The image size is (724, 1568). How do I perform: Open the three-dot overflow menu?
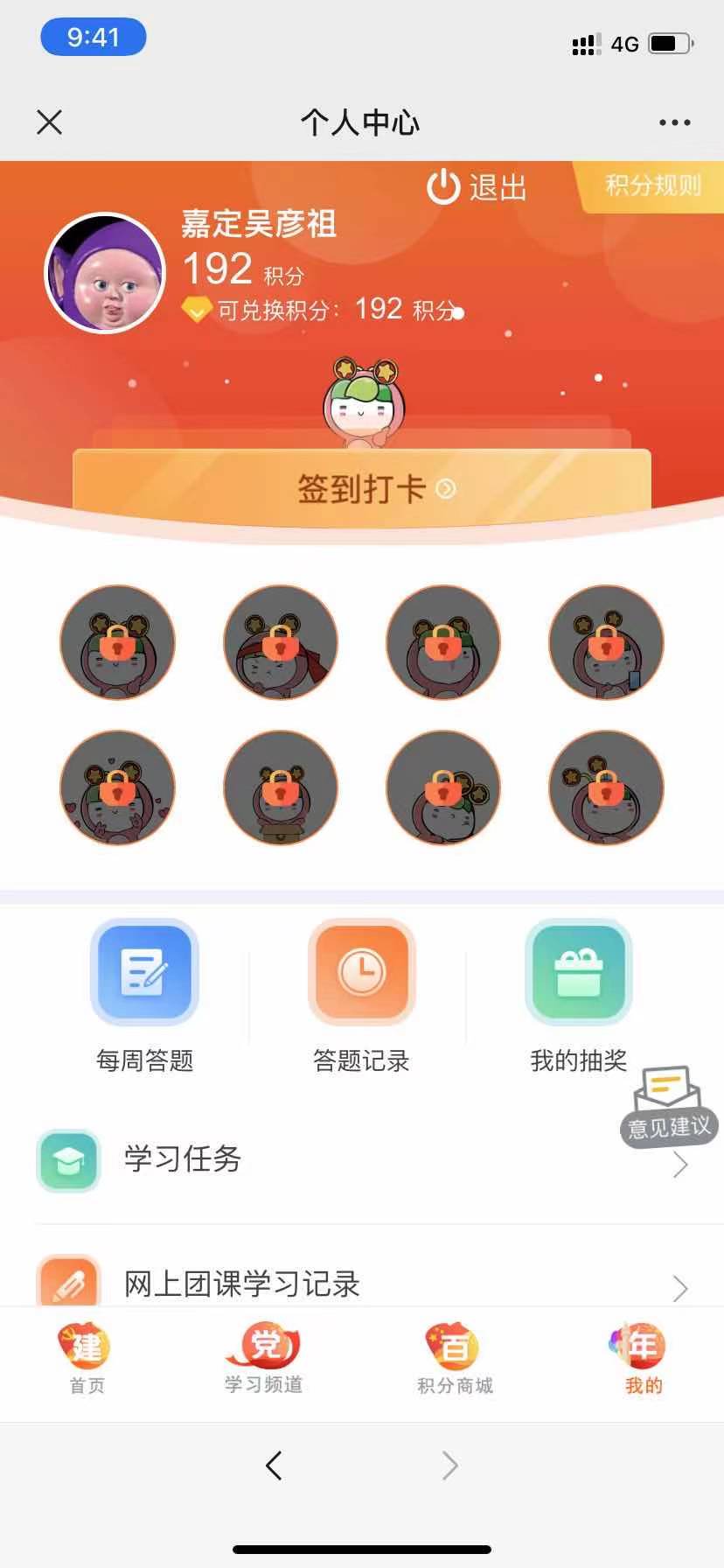(674, 122)
